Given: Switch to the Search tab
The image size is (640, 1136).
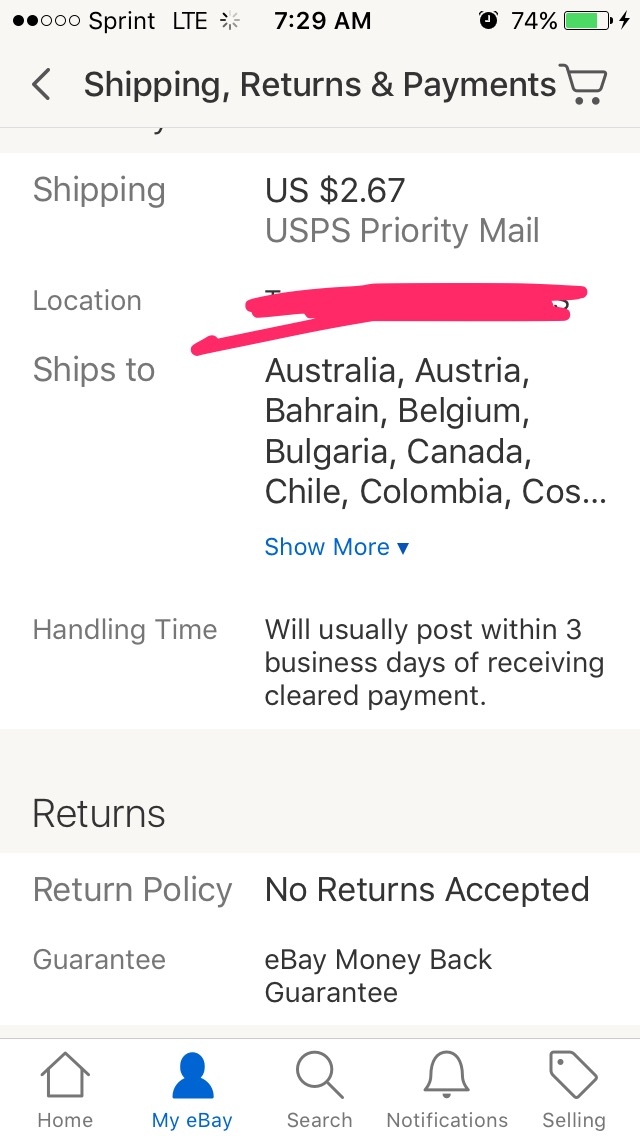Looking at the screenshot, I should point(320,1091).
